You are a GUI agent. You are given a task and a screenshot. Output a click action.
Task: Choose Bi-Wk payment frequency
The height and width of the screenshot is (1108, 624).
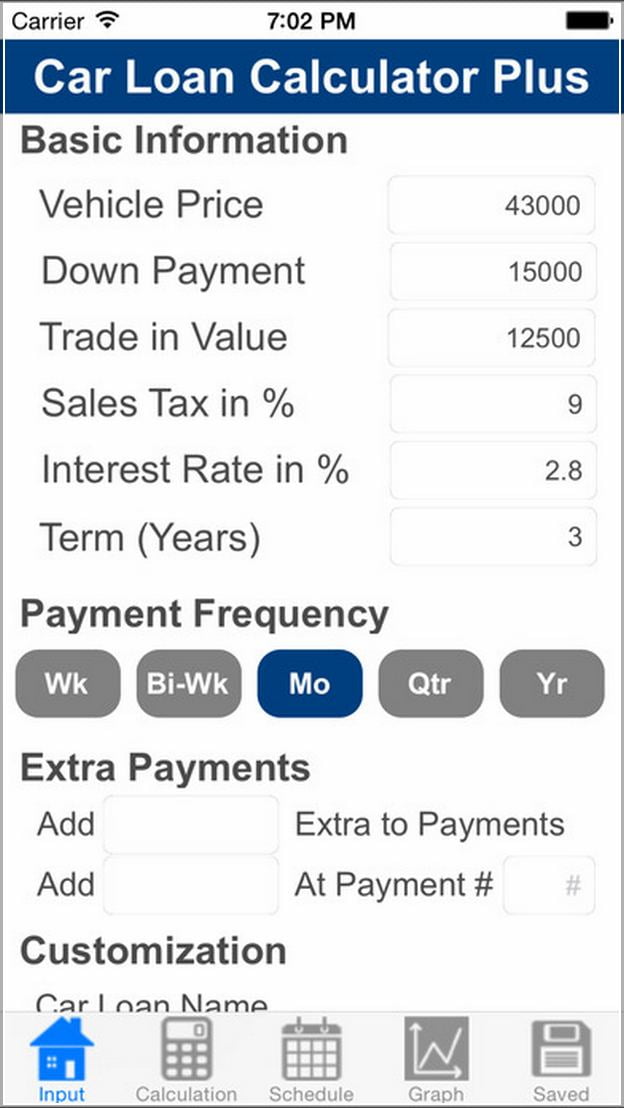pos(189,683)
